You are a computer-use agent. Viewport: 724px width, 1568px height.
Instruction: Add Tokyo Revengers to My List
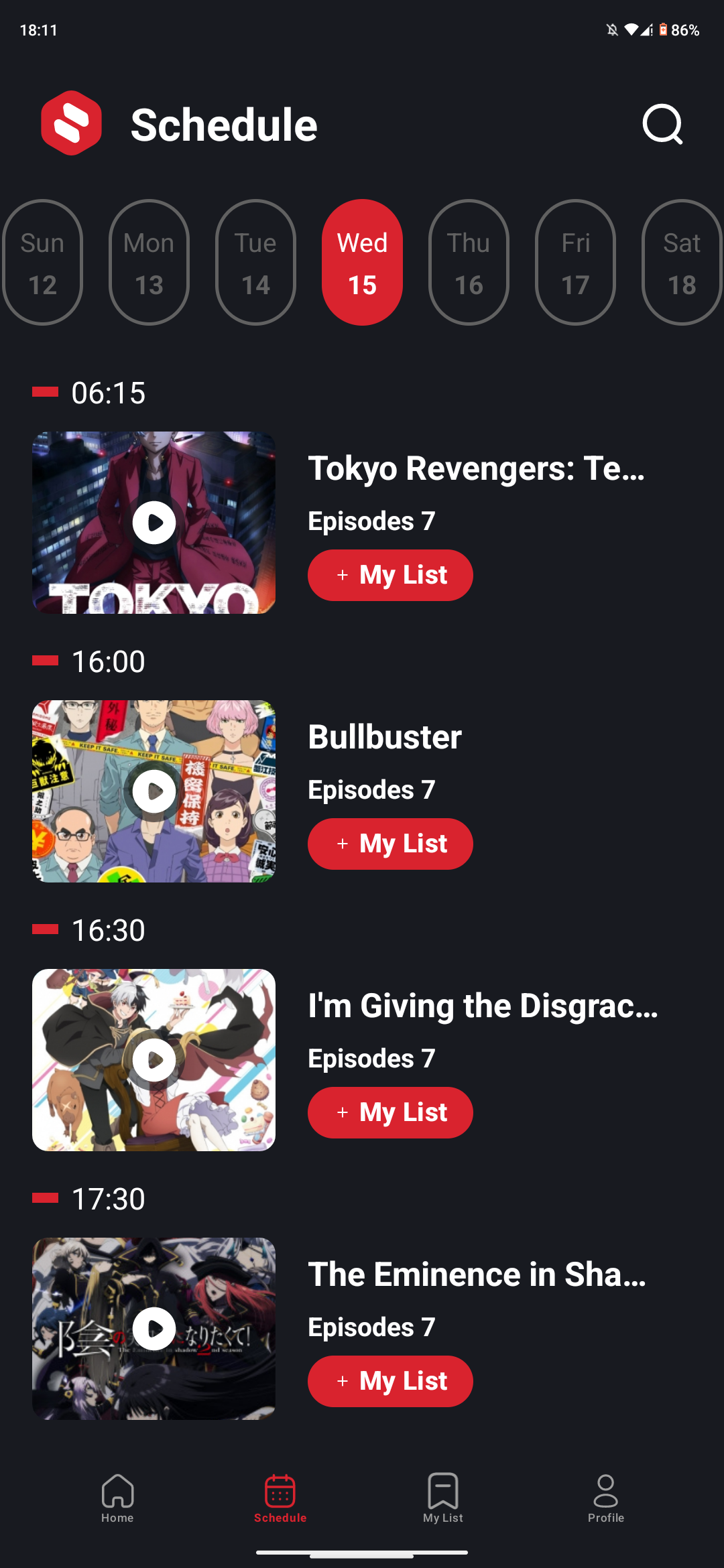tap(390, 575)
